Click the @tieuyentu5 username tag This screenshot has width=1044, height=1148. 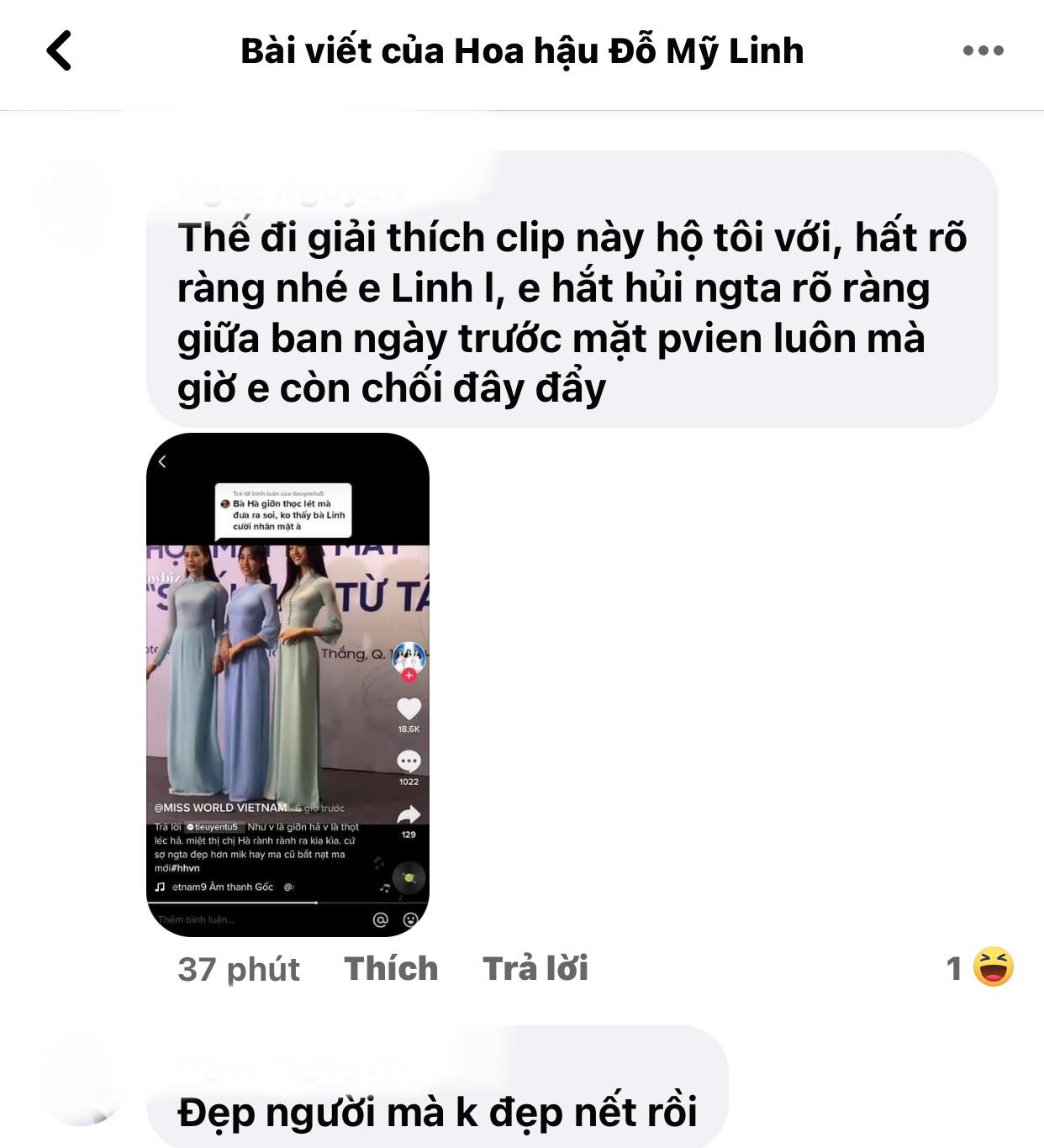coord(214,827)
